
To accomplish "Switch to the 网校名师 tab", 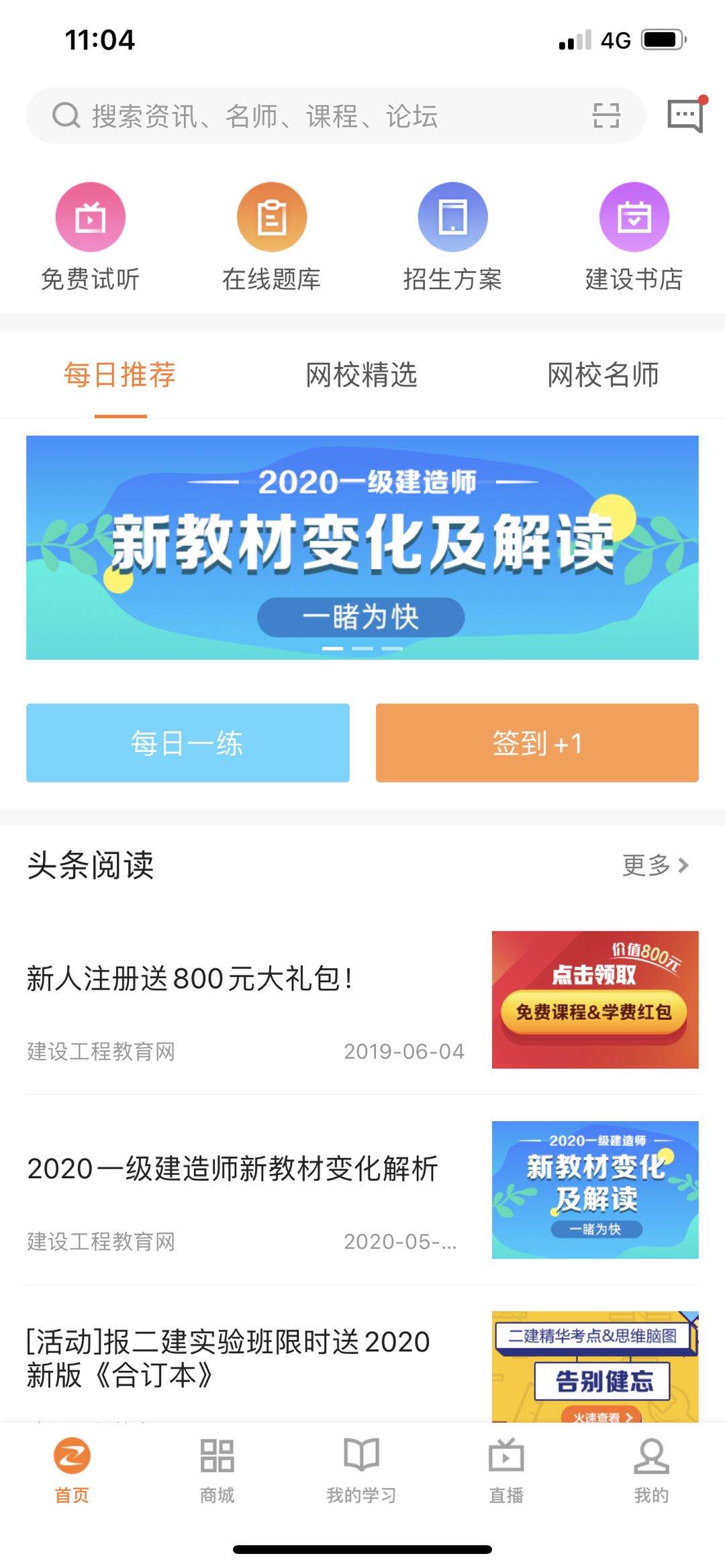I will pyautogui.click(x=603, y=375).
